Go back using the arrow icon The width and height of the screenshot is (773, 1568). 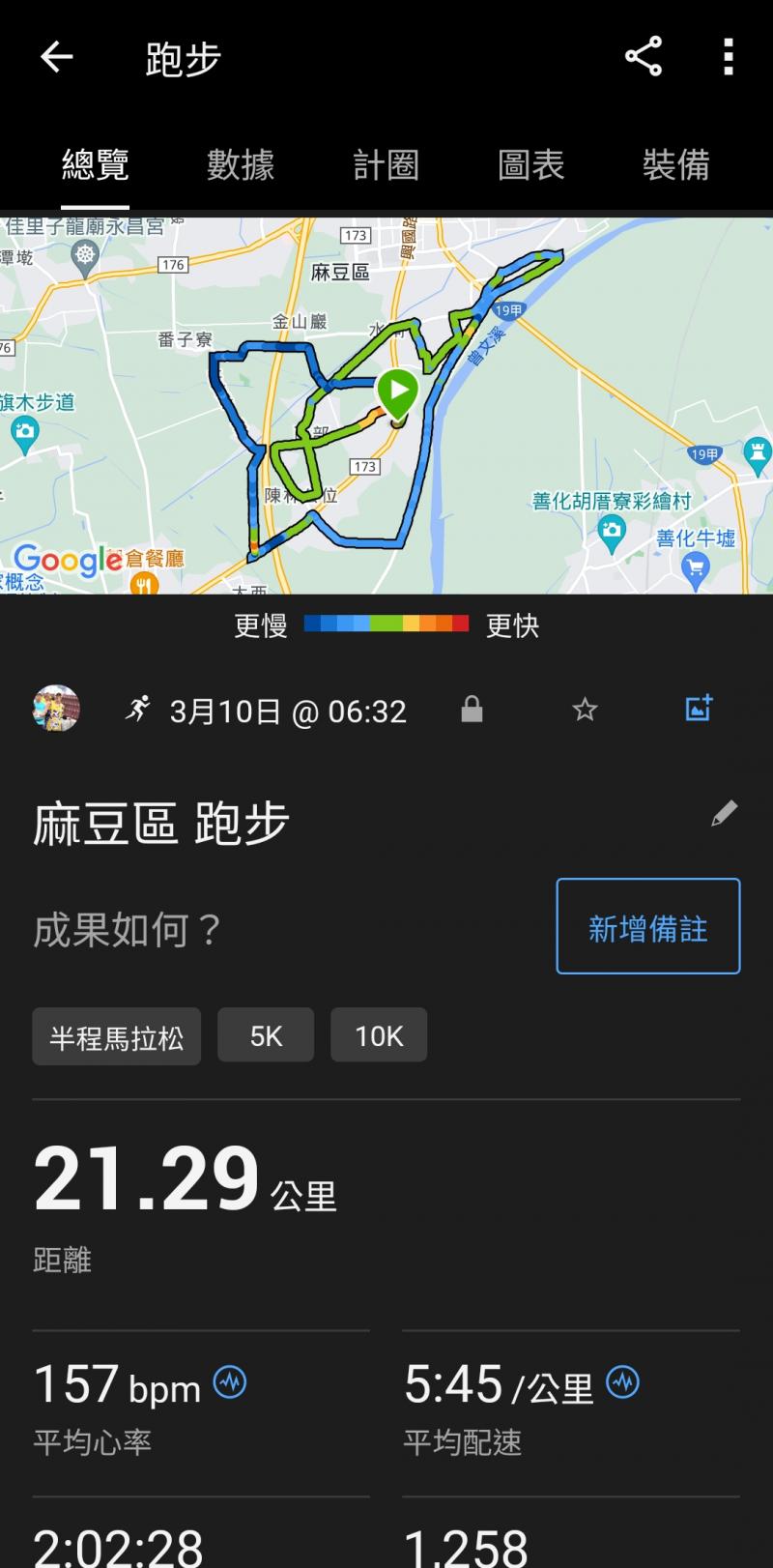point(56,58)
